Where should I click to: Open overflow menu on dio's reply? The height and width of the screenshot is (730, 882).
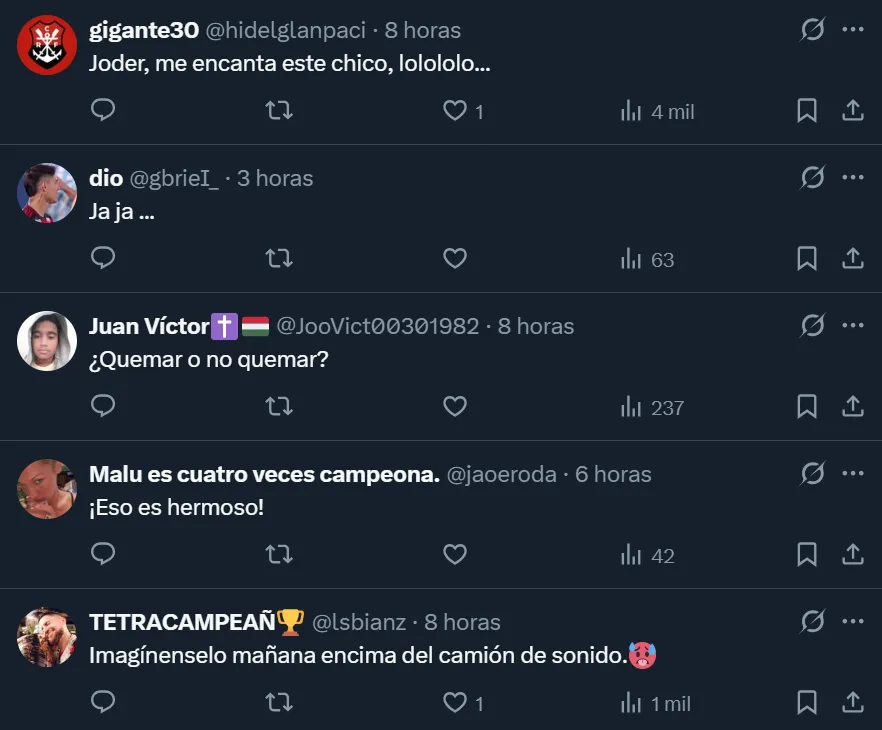(x=852, y=178)
